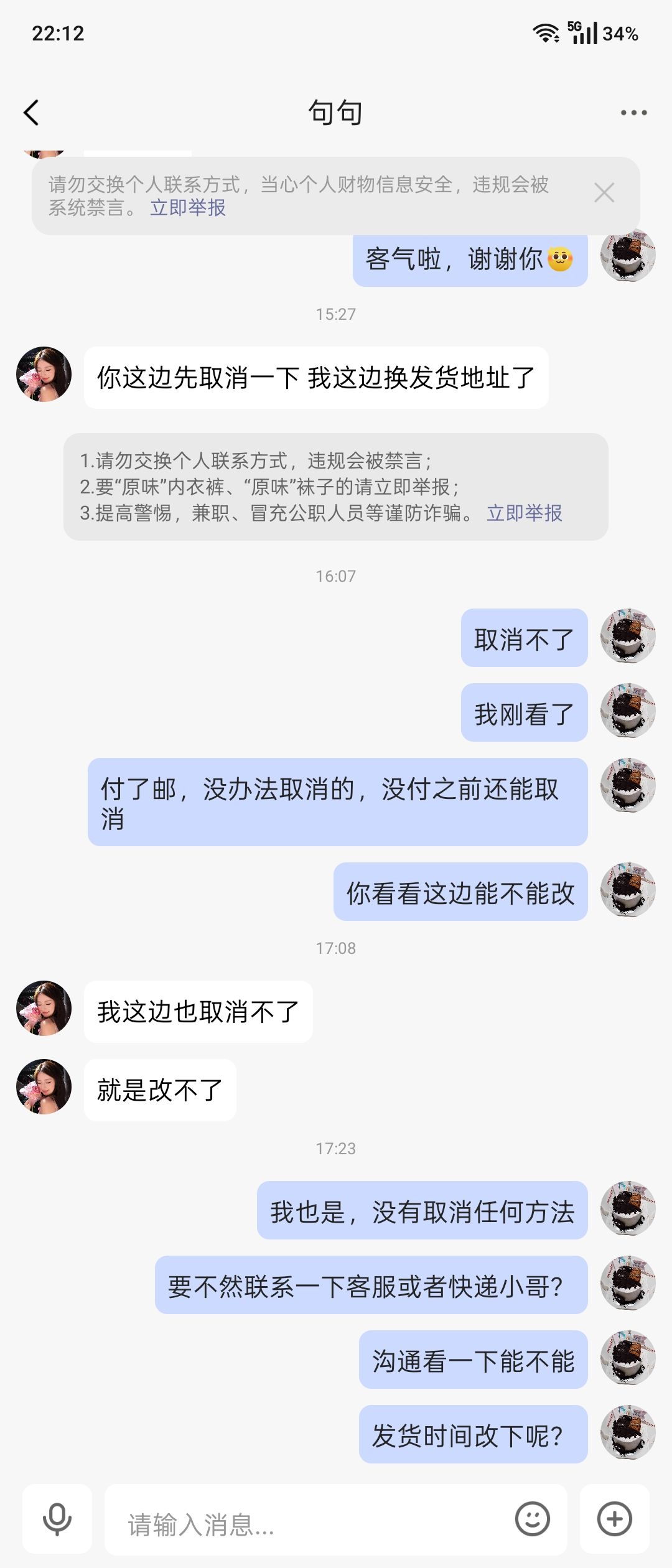Open the emoji picker
Screen dimensions: 672x1568
click(532, 1518)
